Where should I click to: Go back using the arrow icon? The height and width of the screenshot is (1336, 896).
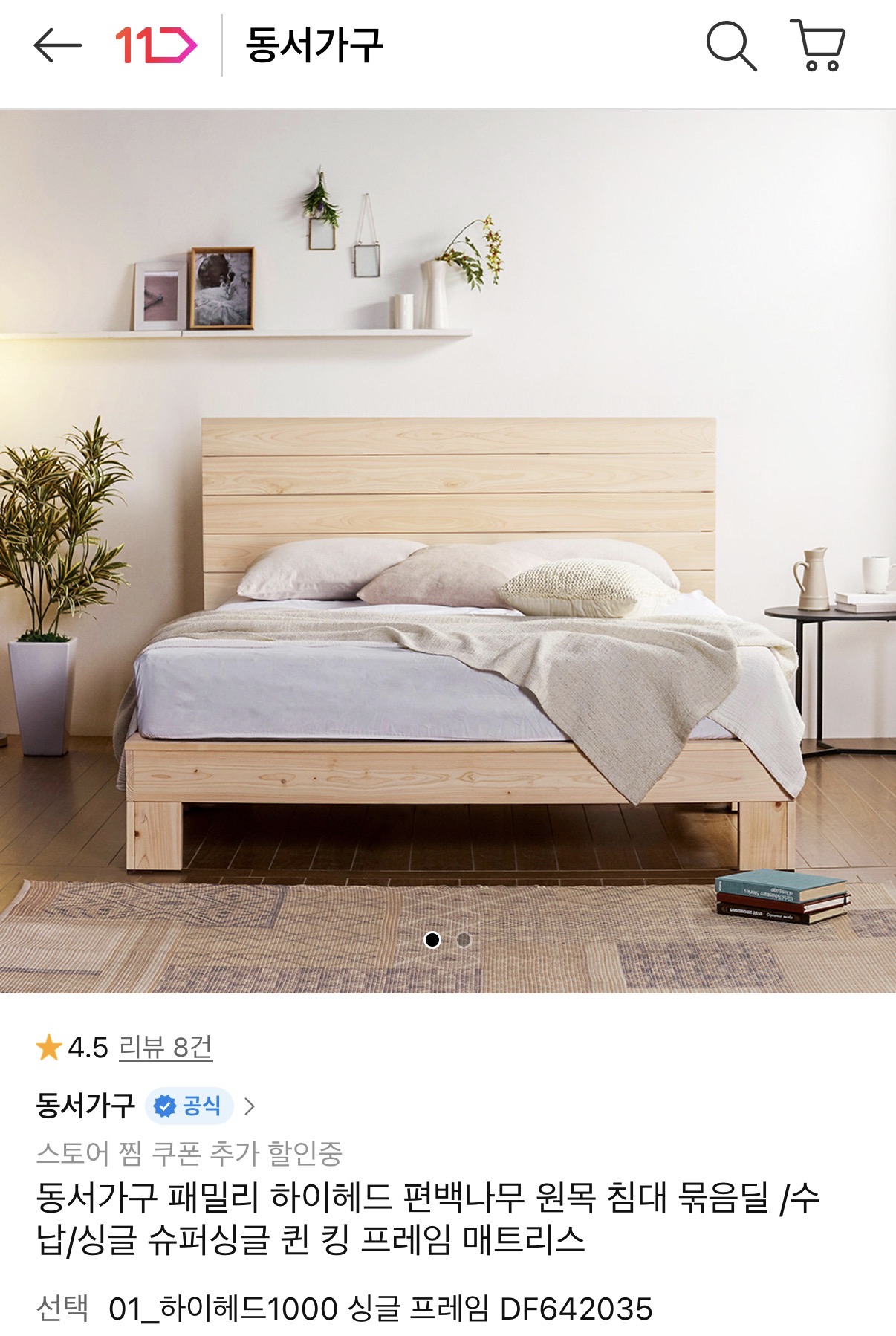(x=57, y=45)
